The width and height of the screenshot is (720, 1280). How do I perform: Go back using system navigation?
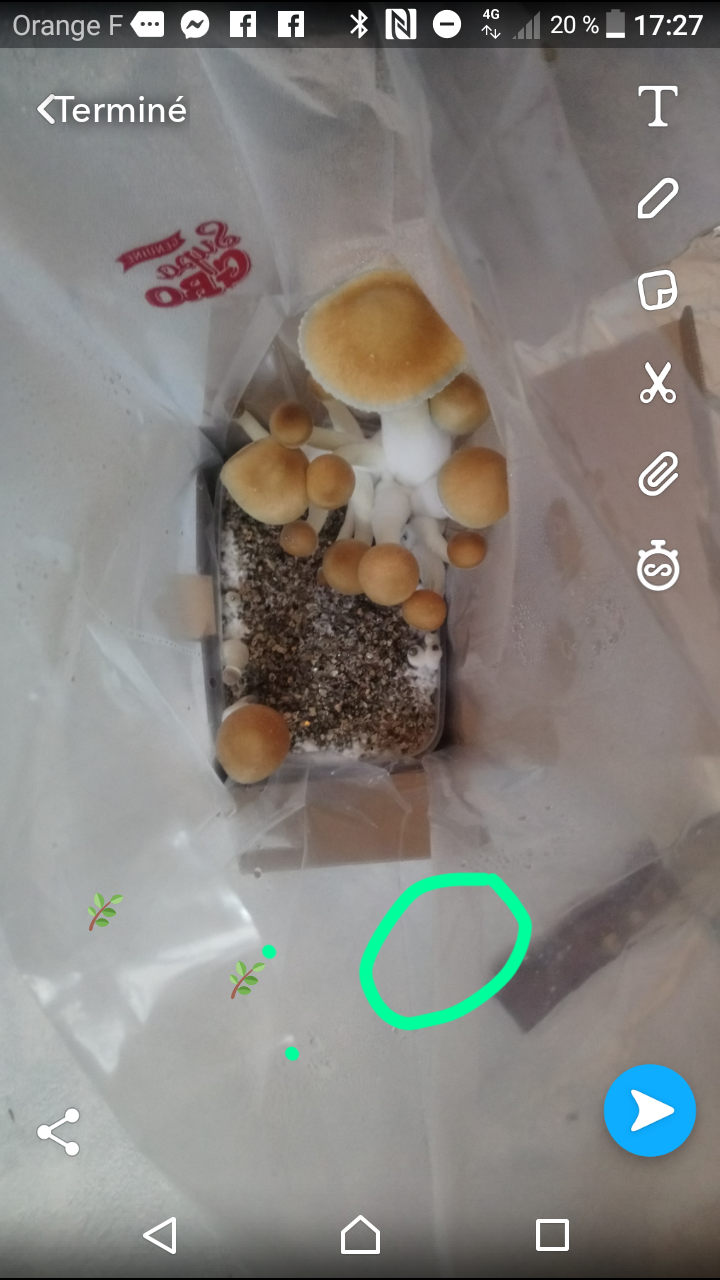(160, 1235)
